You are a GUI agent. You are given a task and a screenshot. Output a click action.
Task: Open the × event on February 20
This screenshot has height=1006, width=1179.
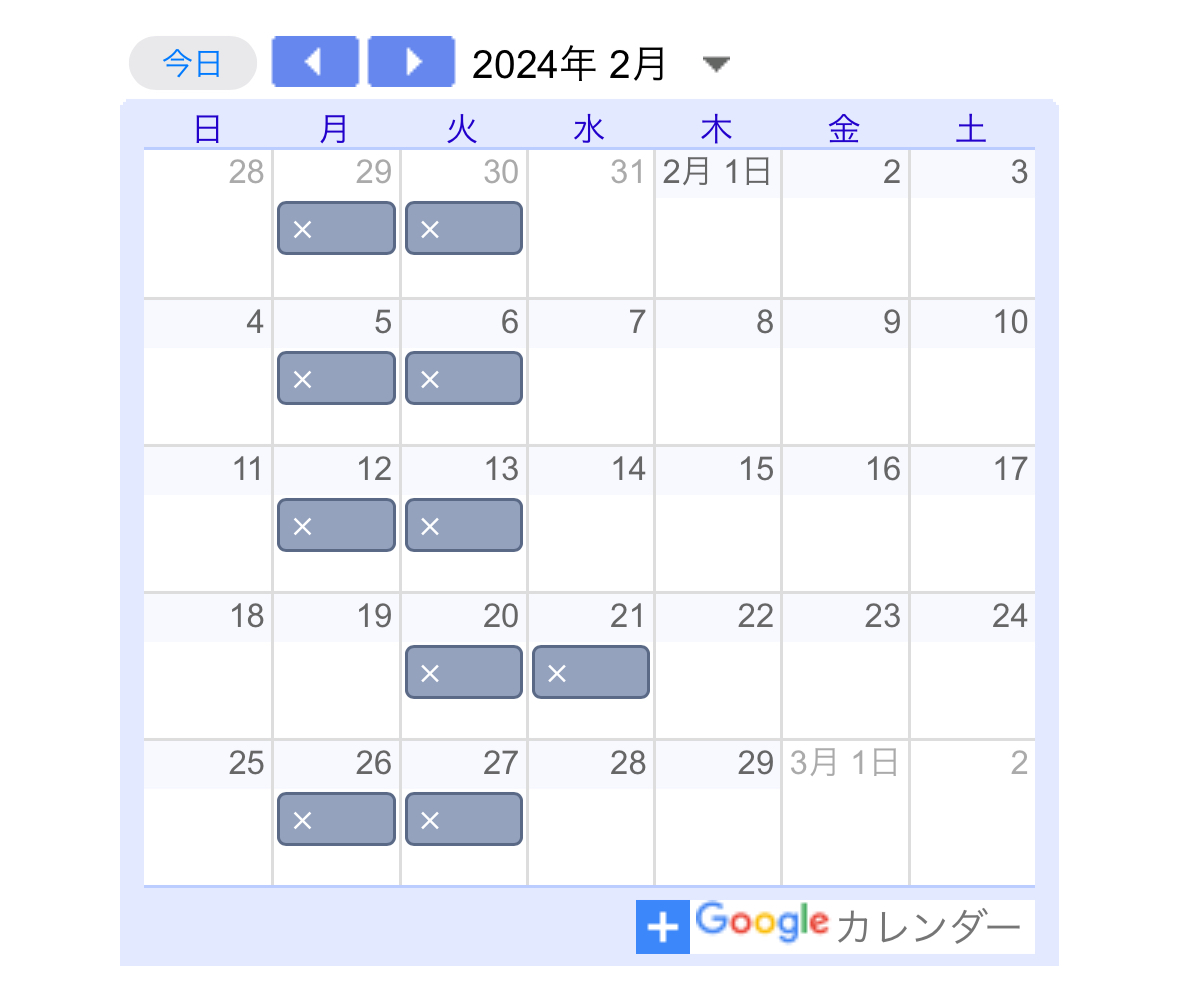(464, 673)
